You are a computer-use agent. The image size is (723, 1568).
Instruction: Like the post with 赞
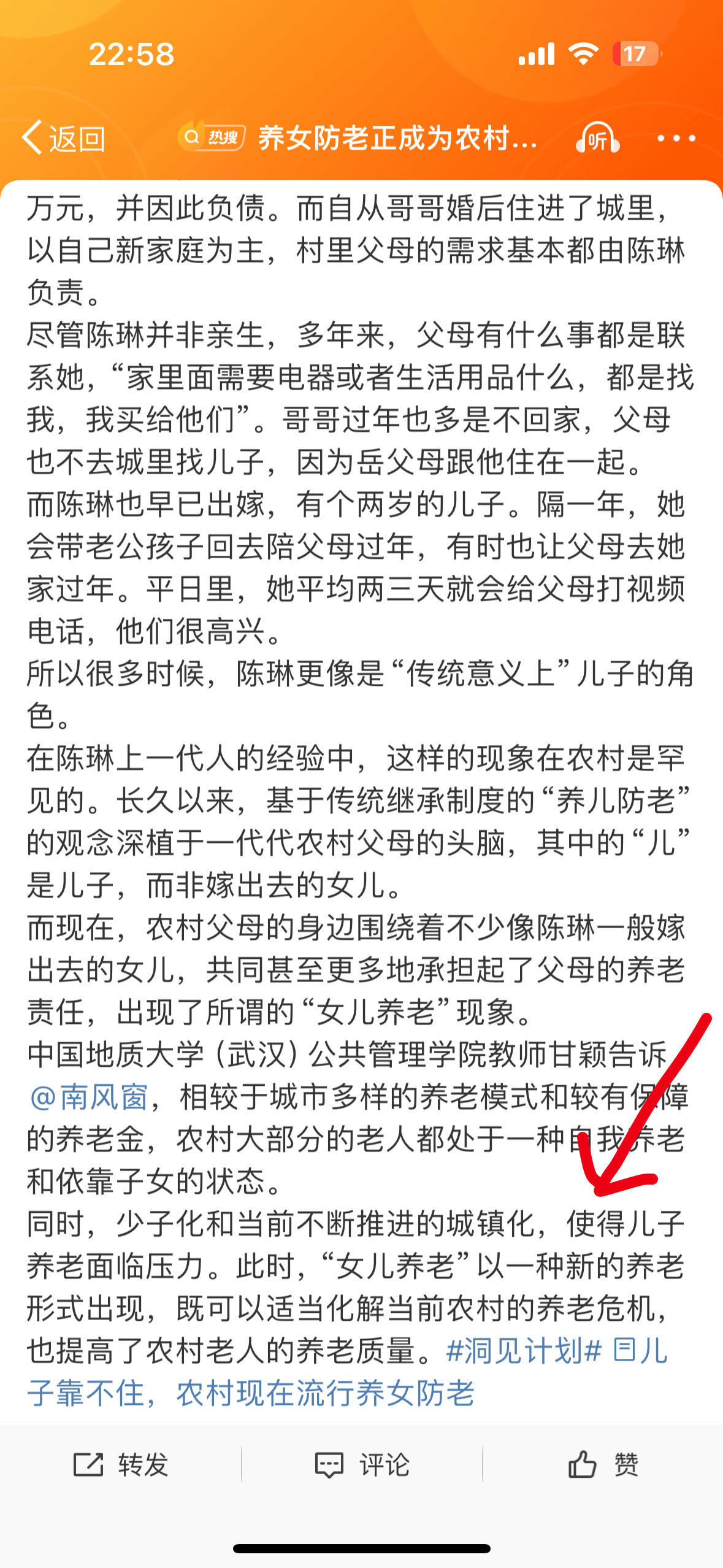pos(603,1465)
